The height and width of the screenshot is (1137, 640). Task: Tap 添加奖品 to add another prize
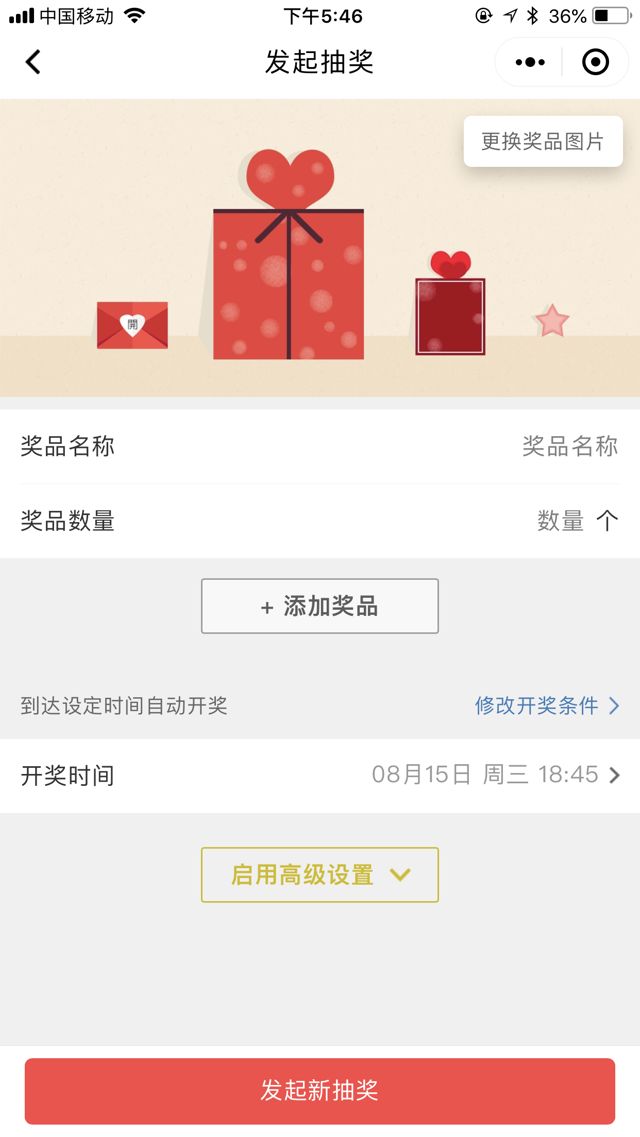[320, 606]
